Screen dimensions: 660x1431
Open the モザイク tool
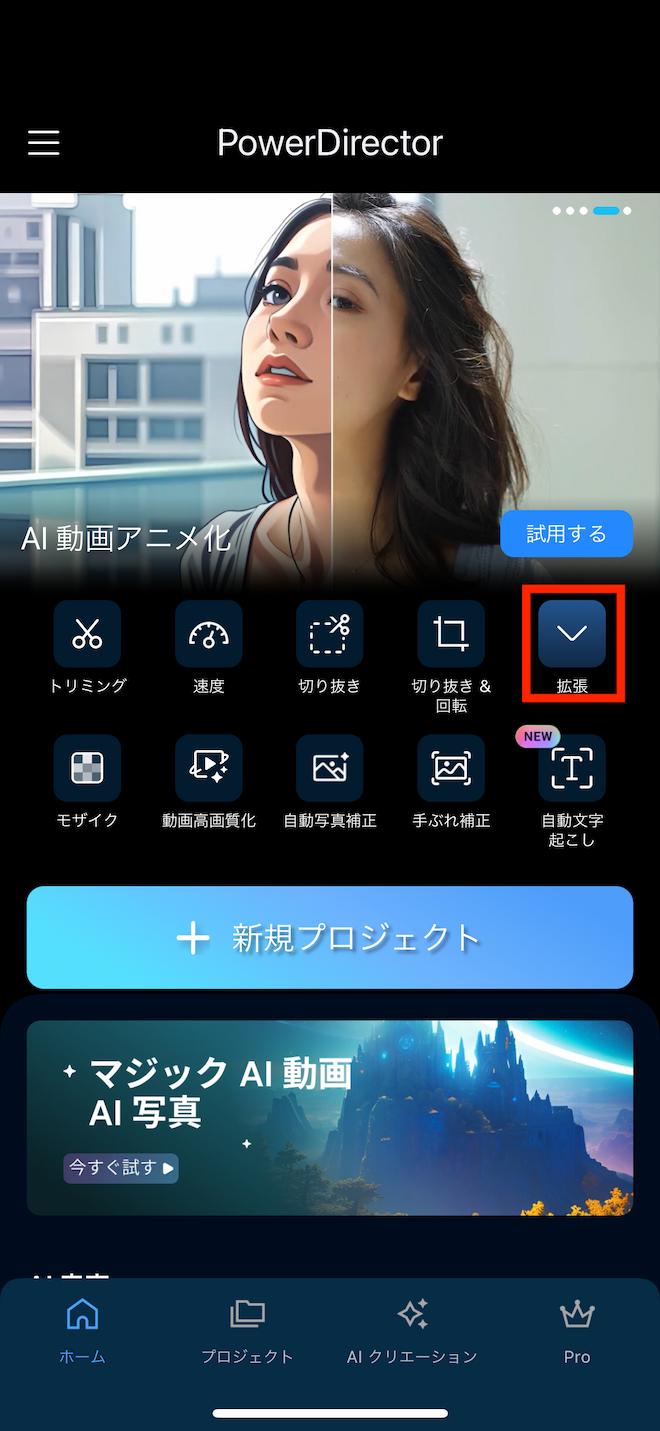[x=87, y=781]
